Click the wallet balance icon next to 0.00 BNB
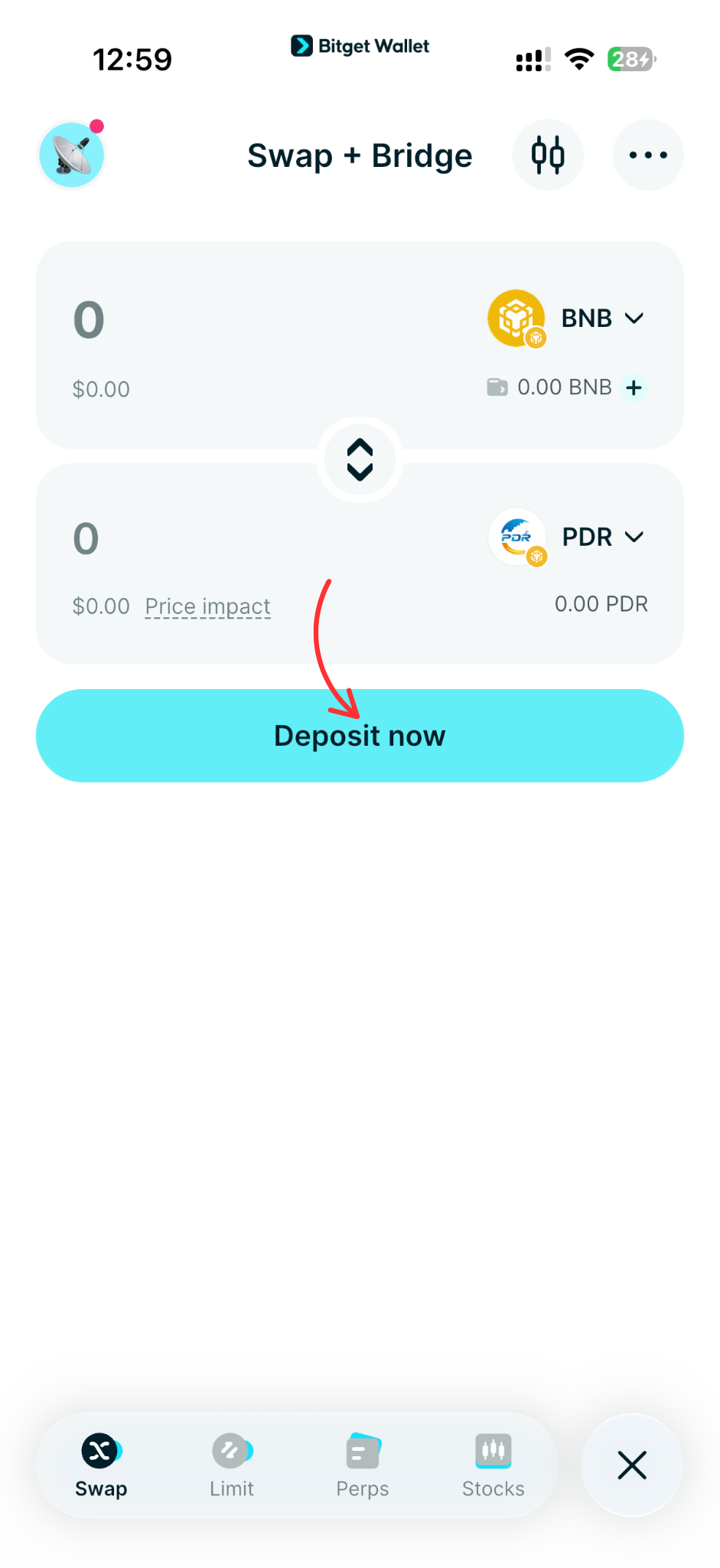Viewport: 720px width, 1568px height. (497, 387)
